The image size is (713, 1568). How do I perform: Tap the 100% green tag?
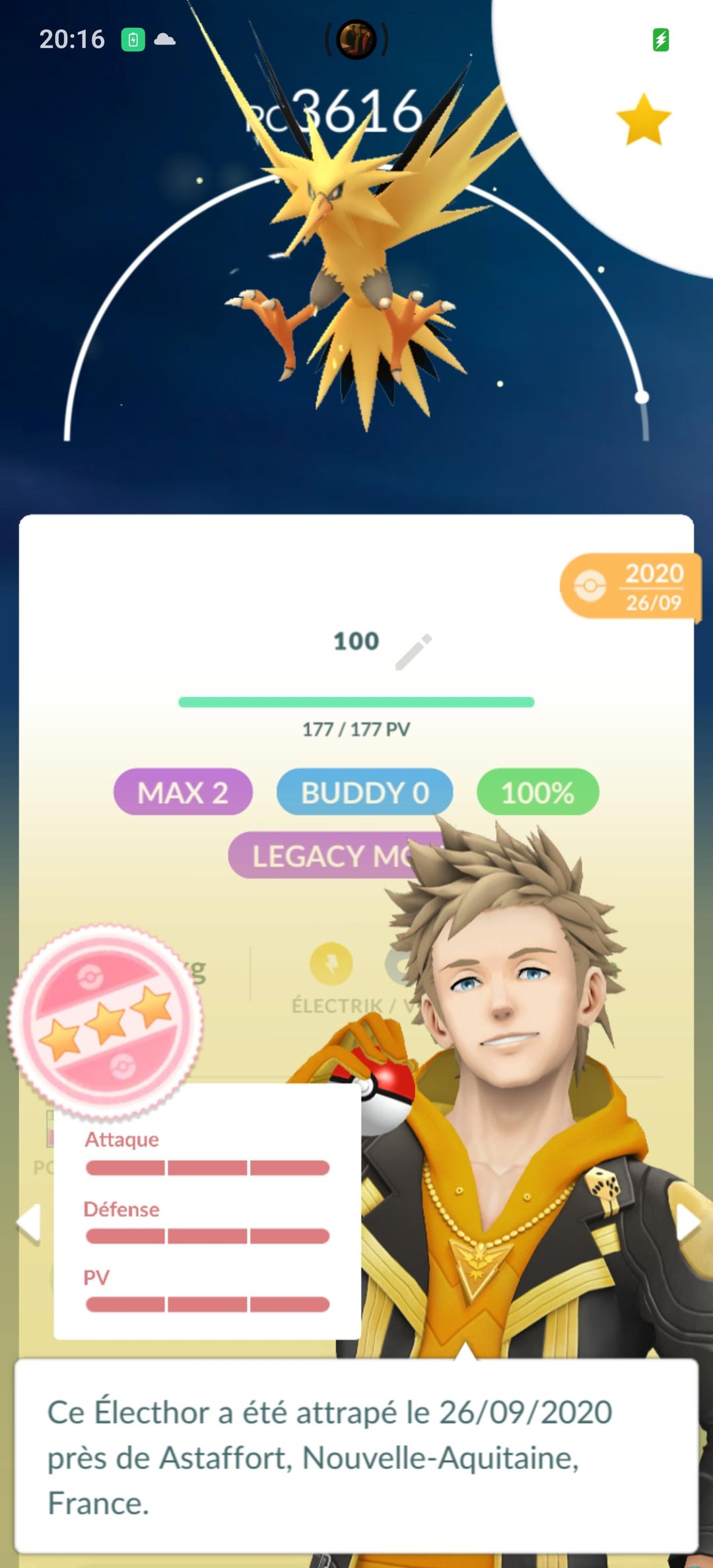pos(537,792)
